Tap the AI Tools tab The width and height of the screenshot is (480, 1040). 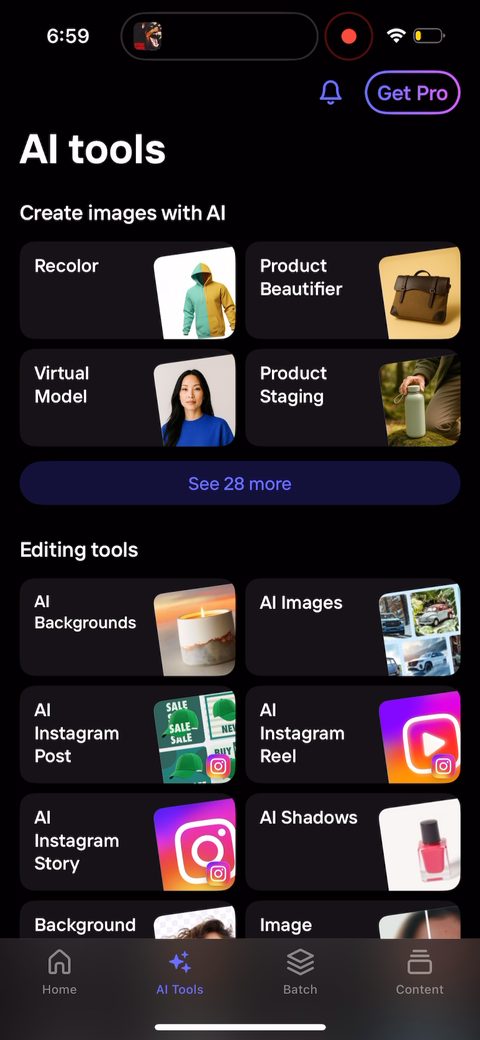(180, 972)
